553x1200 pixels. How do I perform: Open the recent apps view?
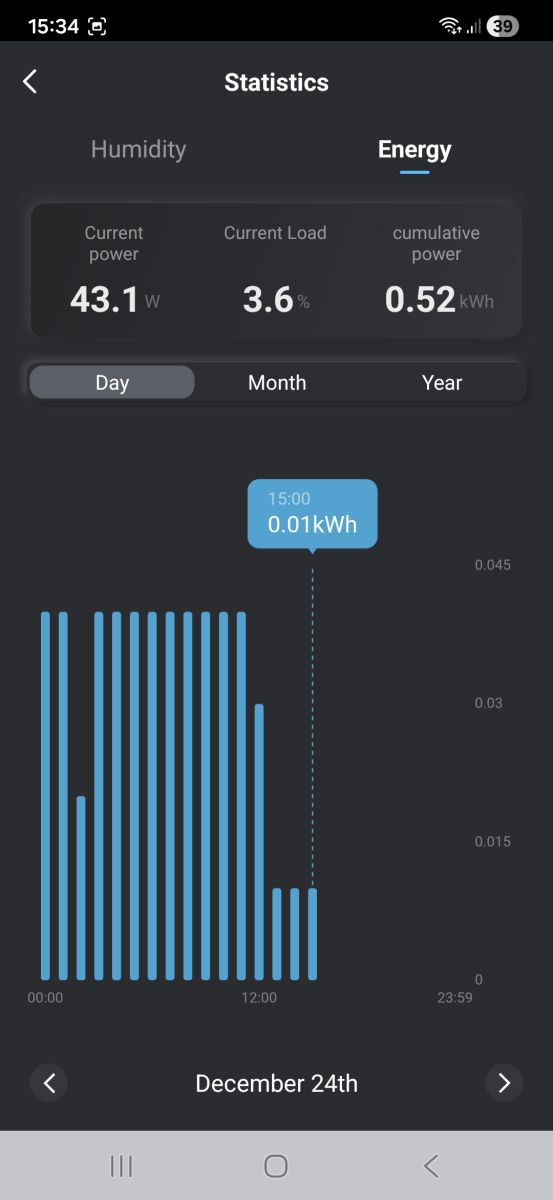pos(121,1165)
